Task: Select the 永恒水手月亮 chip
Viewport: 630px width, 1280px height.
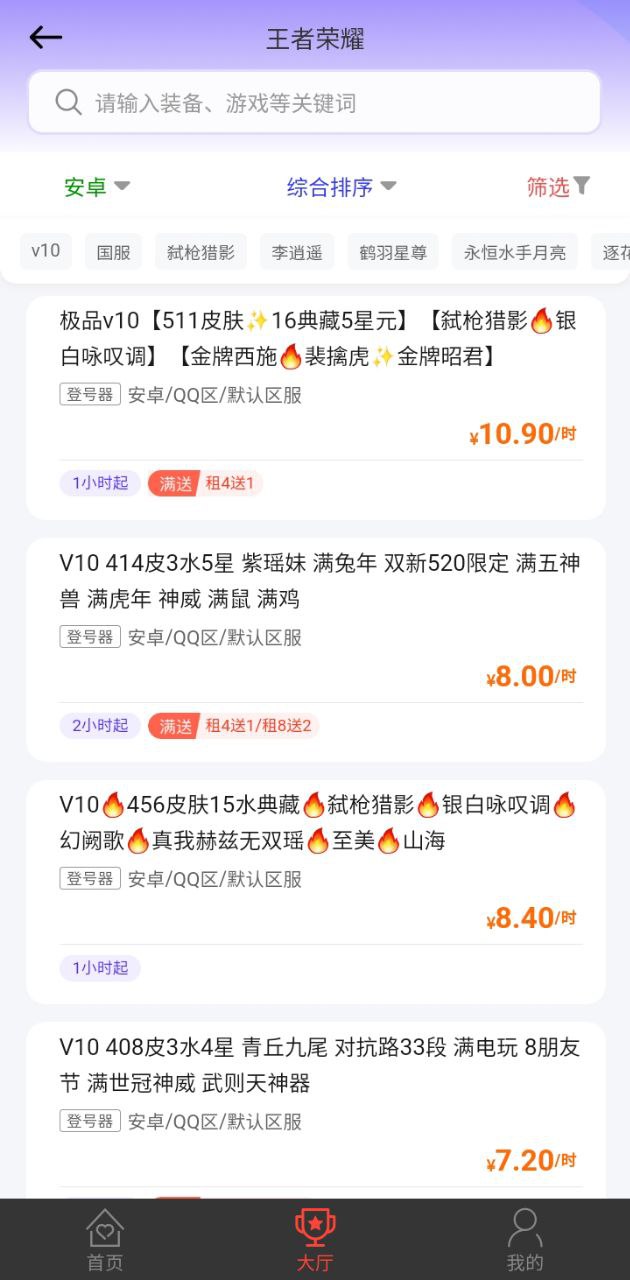Action: (514, 252)
